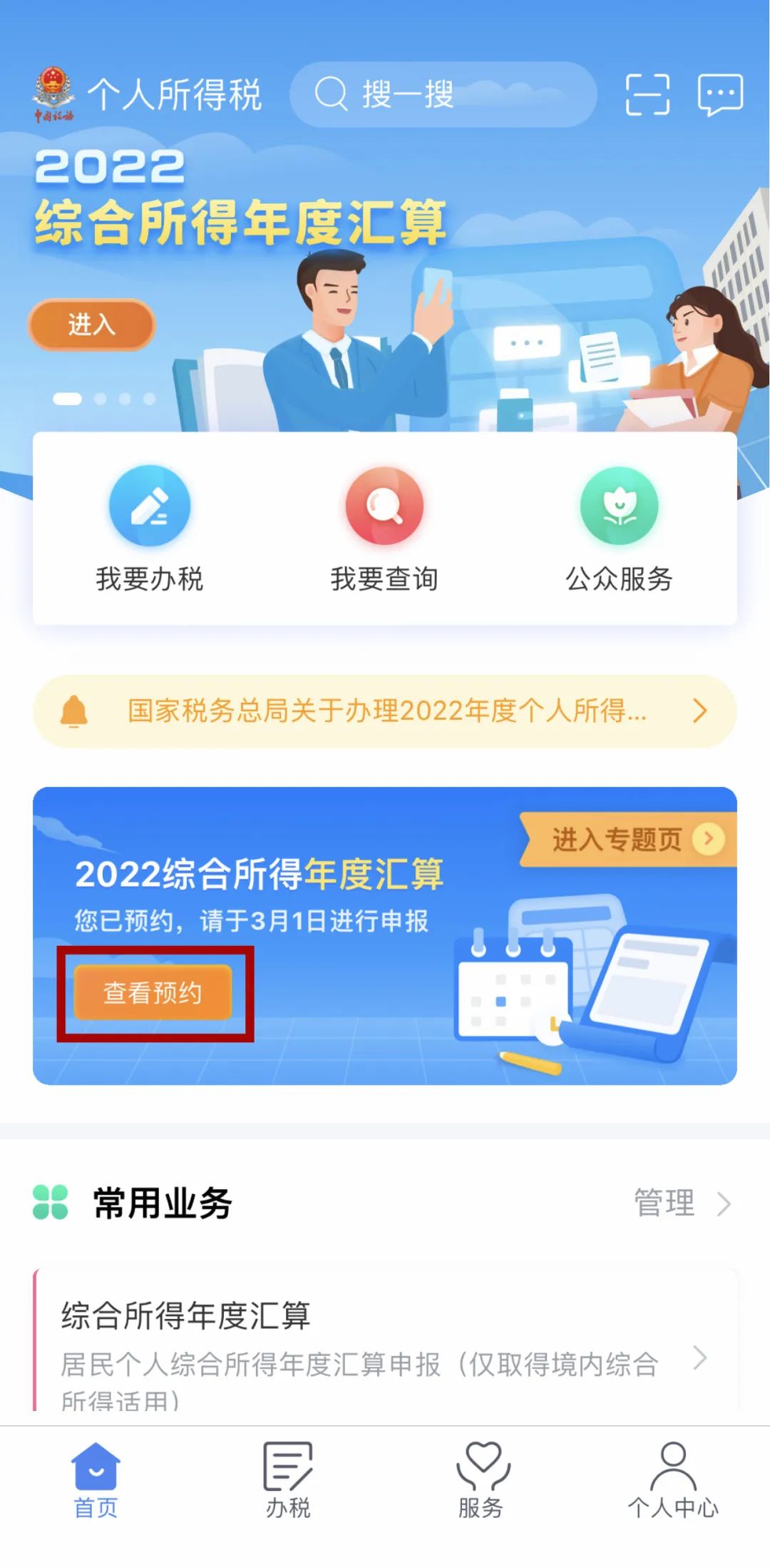Open the messages chat icon
This screenshot has width=770, height=1568.
click(720, 94)
